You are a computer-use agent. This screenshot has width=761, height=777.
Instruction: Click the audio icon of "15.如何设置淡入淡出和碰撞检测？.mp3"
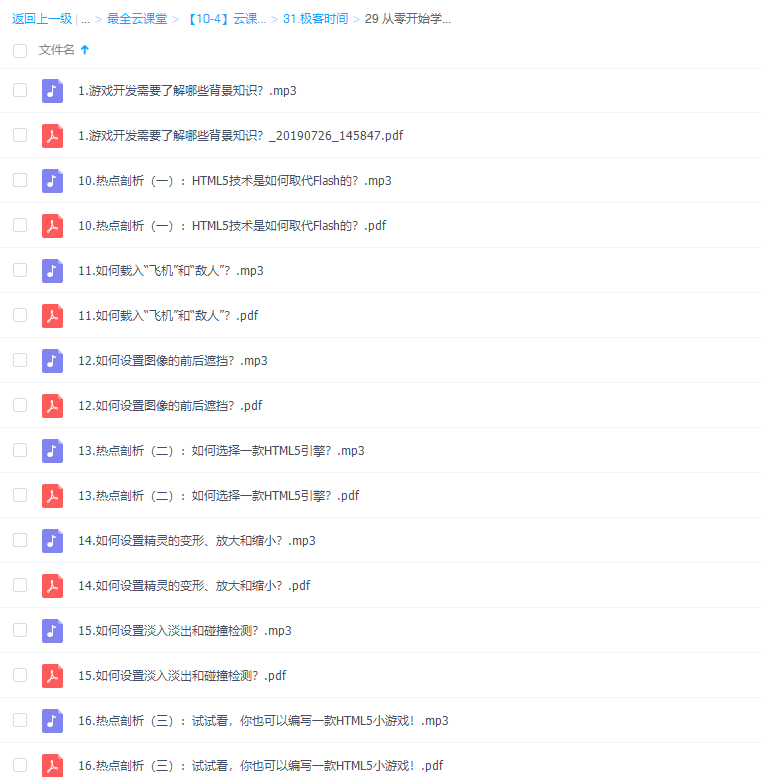[x=52, y=630]
